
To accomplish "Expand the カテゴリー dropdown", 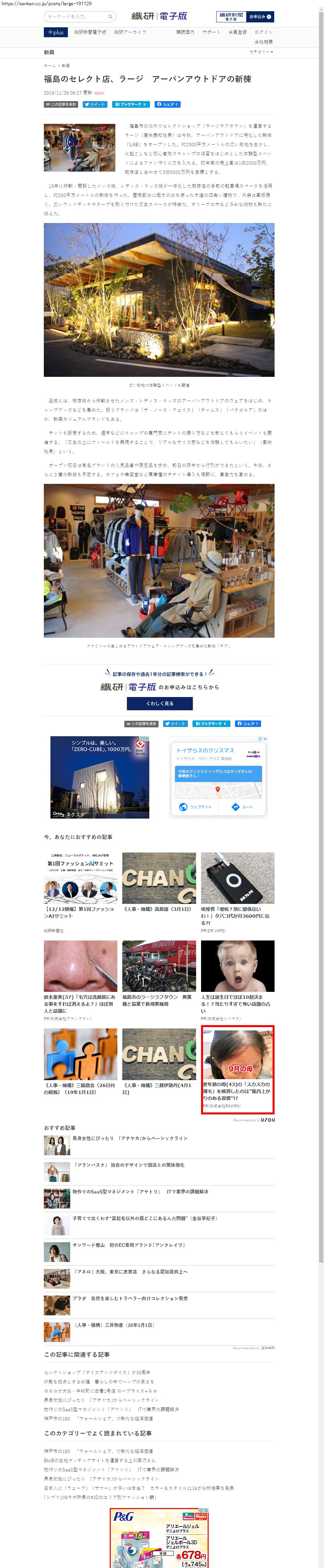I will pyautogui.click(x=261, y=52).
